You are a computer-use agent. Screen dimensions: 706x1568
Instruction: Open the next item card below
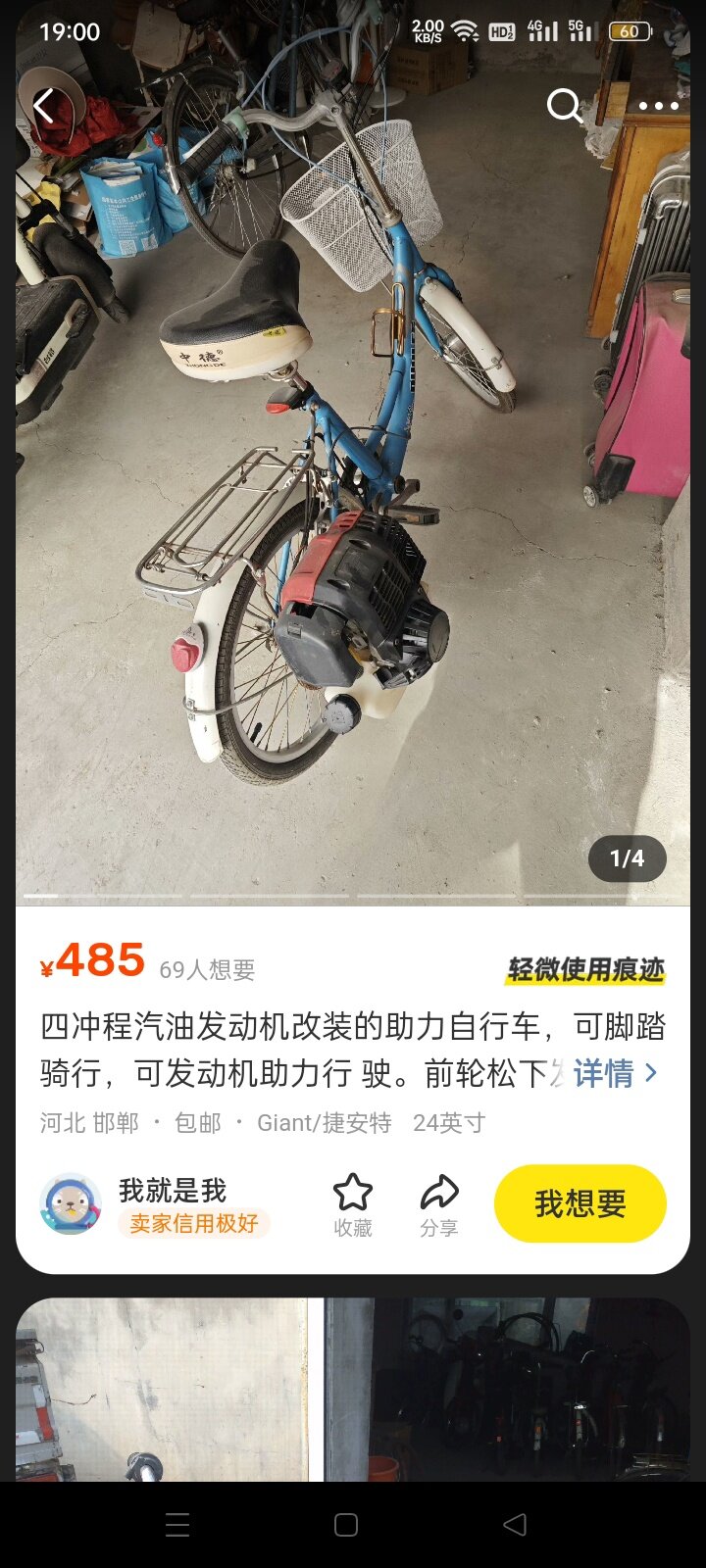click(353, 1392)
